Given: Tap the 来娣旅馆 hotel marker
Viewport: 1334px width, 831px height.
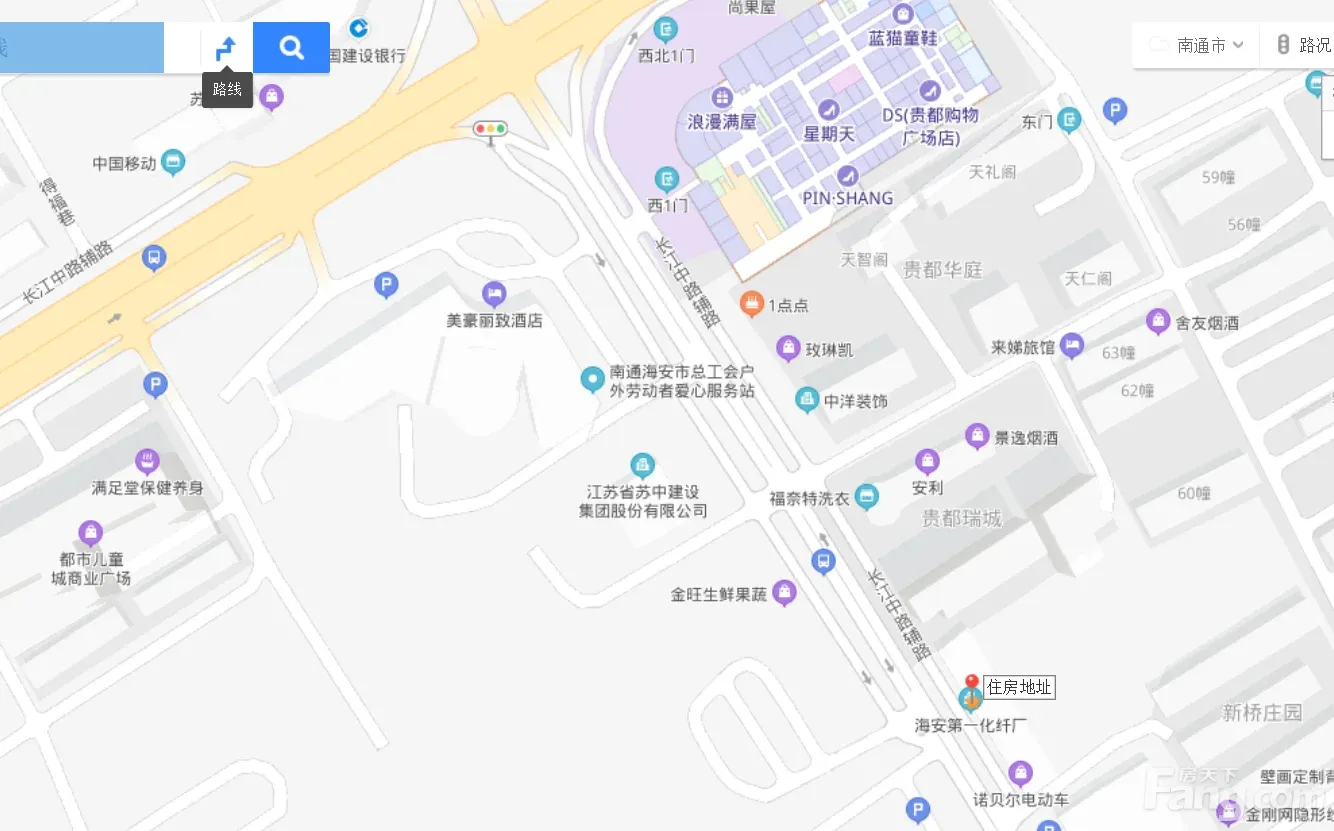Looking at the screenshot, I should [1072, 346].
